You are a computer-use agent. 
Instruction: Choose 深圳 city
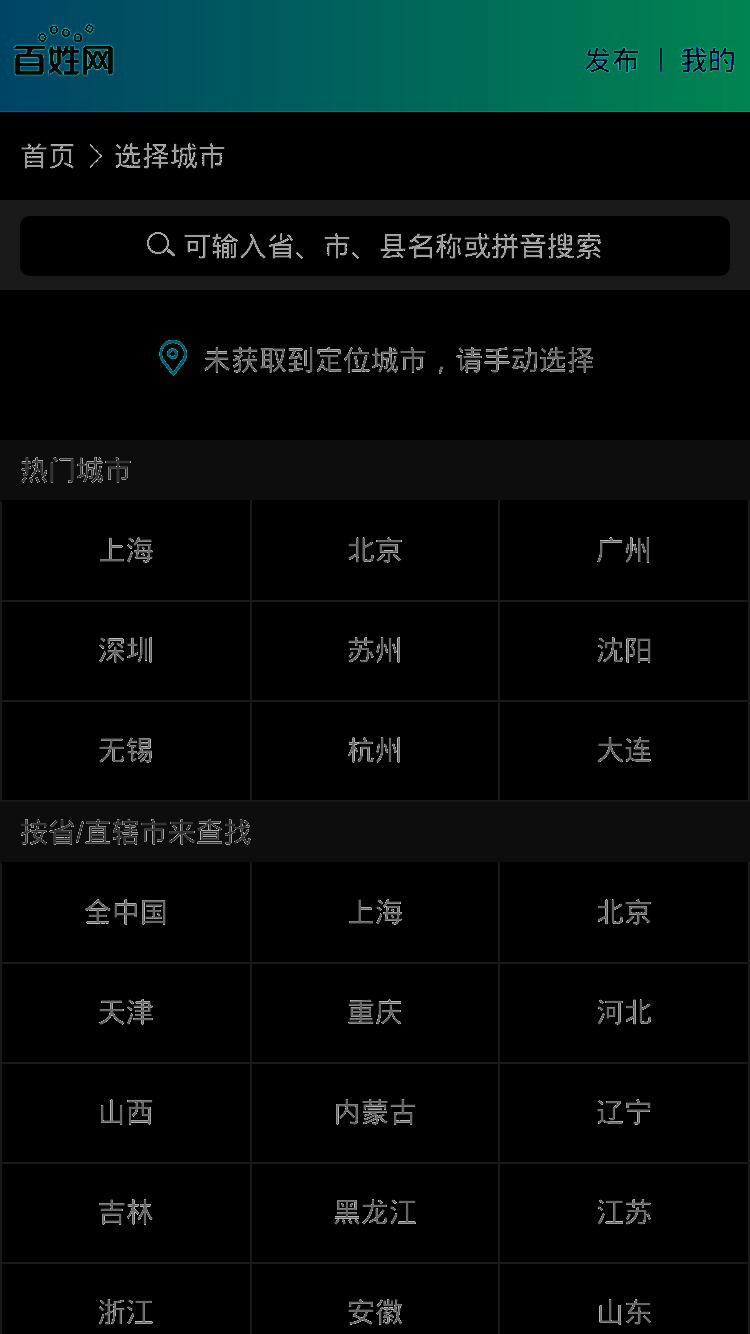pyautogui.click(x=126, y=650)
